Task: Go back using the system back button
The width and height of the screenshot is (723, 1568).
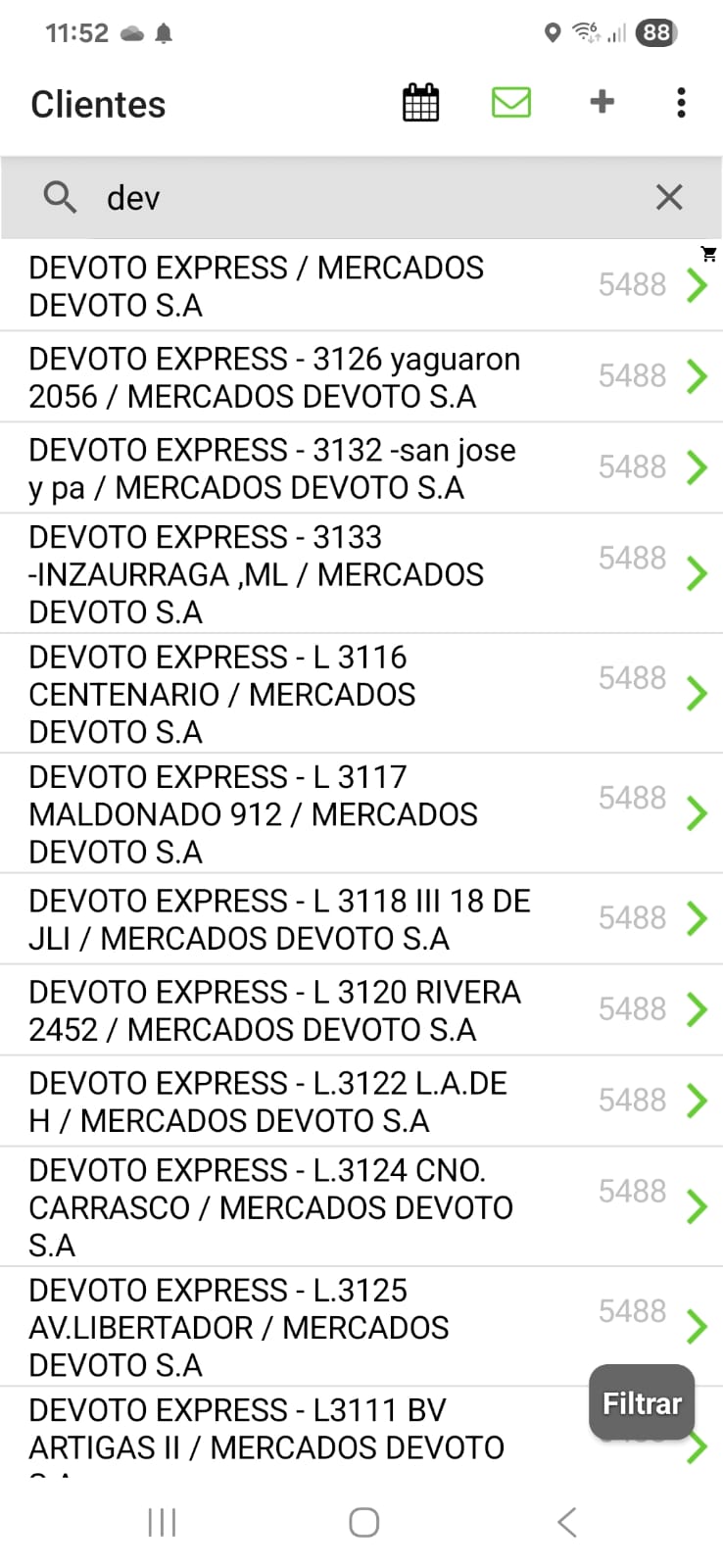Action: [x=566, y=1522]
